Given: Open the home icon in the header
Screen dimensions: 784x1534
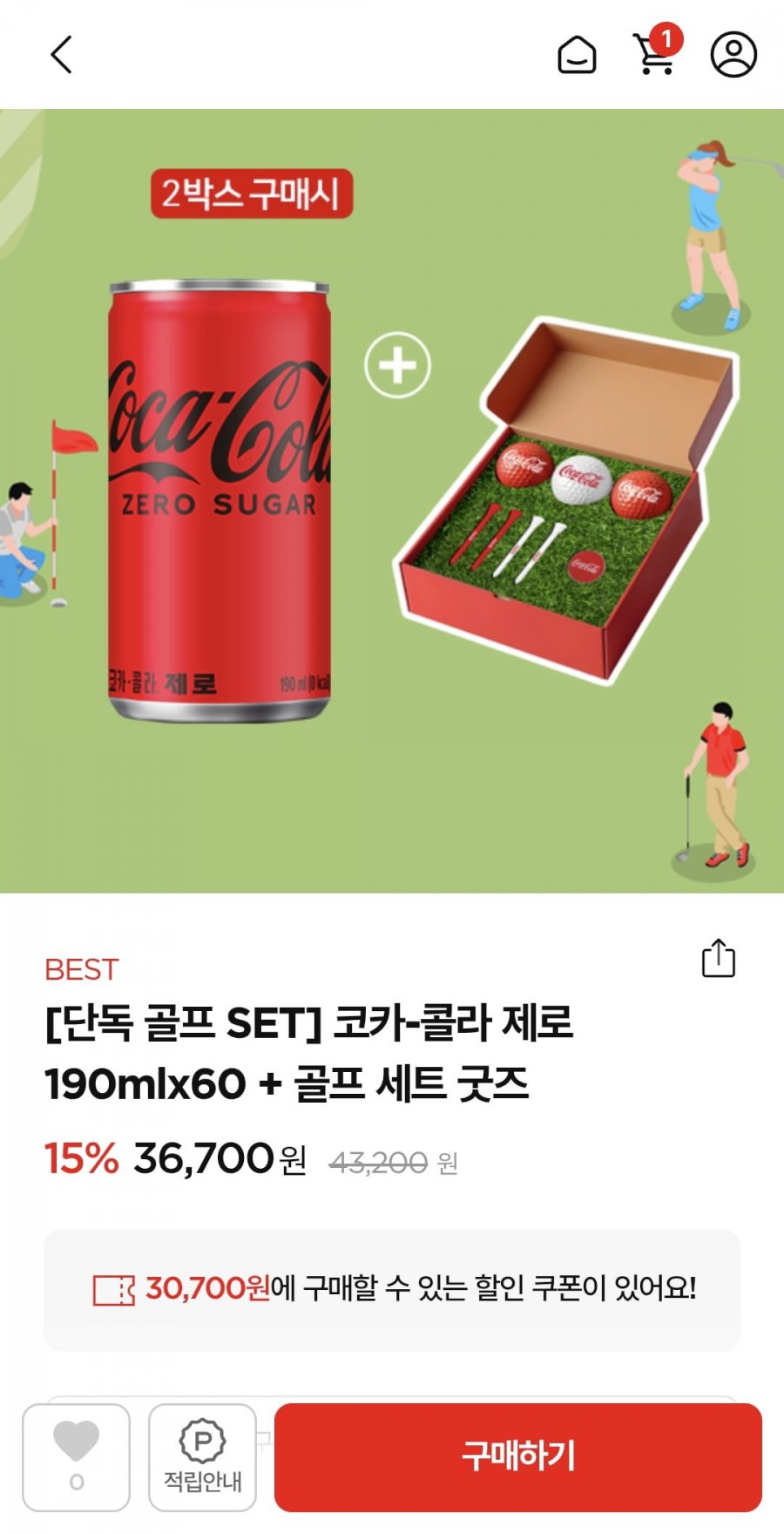Looking at the screenshot, I should pos(577,56).
